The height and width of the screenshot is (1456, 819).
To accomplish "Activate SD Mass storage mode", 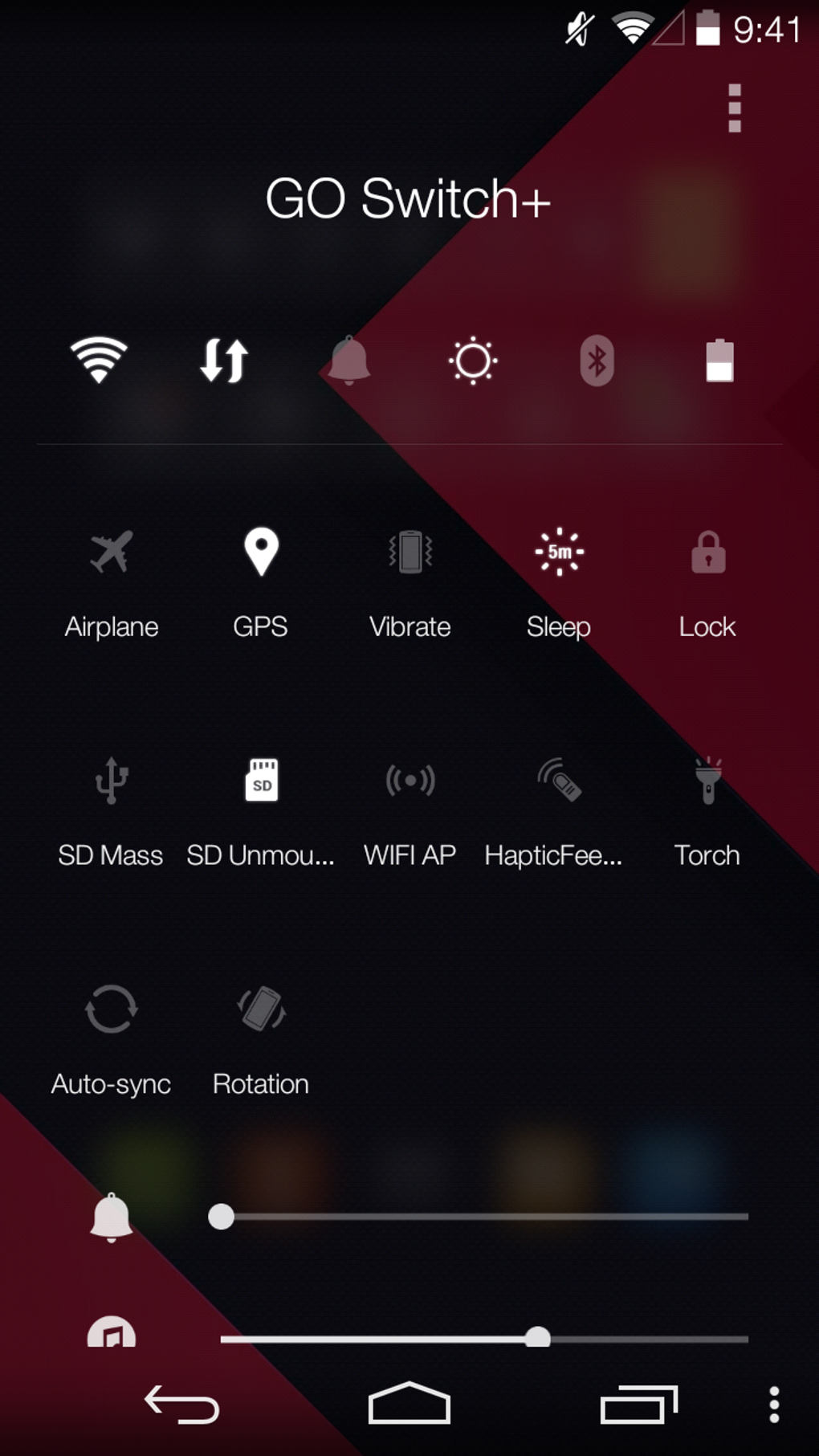I will pos(111,781).
